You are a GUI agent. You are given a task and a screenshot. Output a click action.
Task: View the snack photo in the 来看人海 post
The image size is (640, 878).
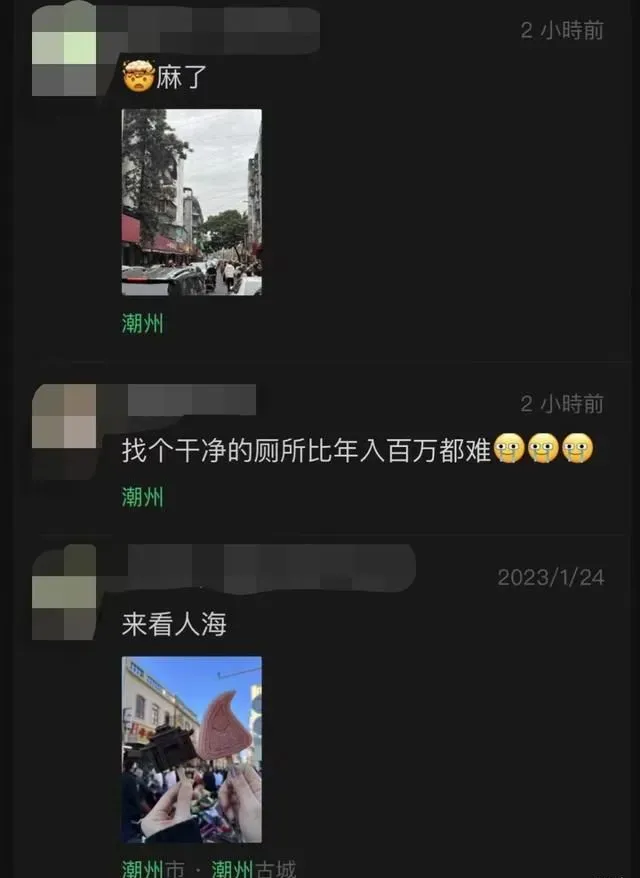(191, 748)
